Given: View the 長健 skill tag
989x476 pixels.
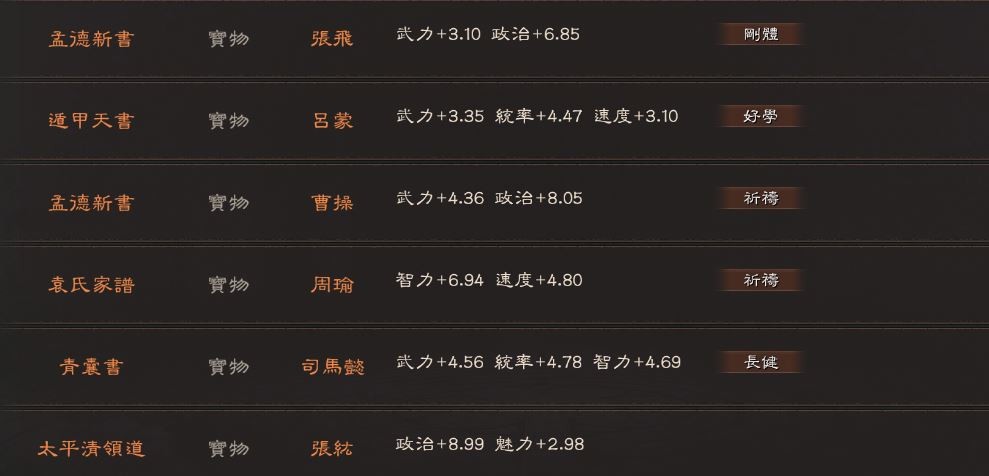Looking at the screenshot, I should [x=761, y=362].
